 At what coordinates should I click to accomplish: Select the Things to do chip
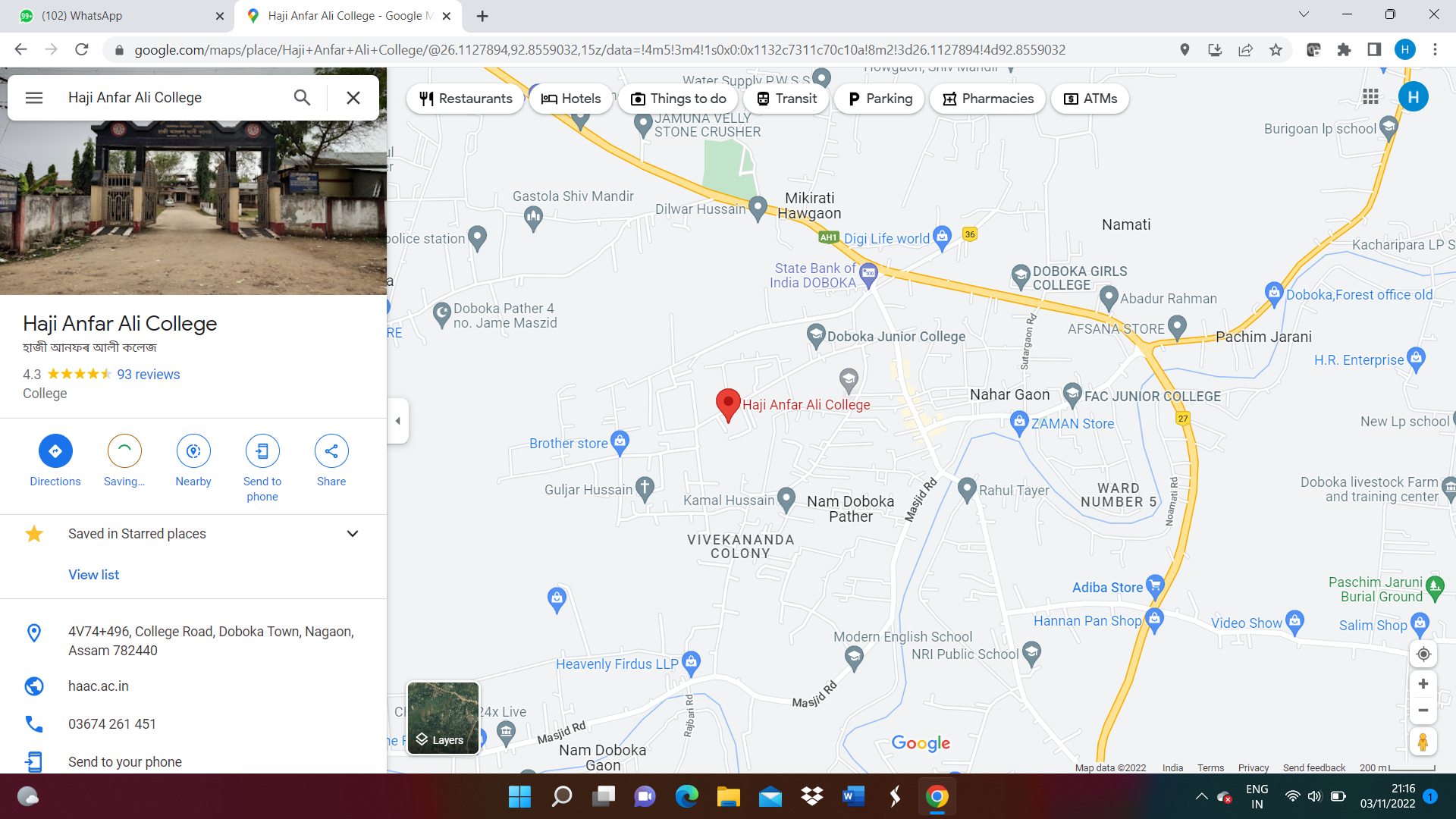click(x=679, y=99)
